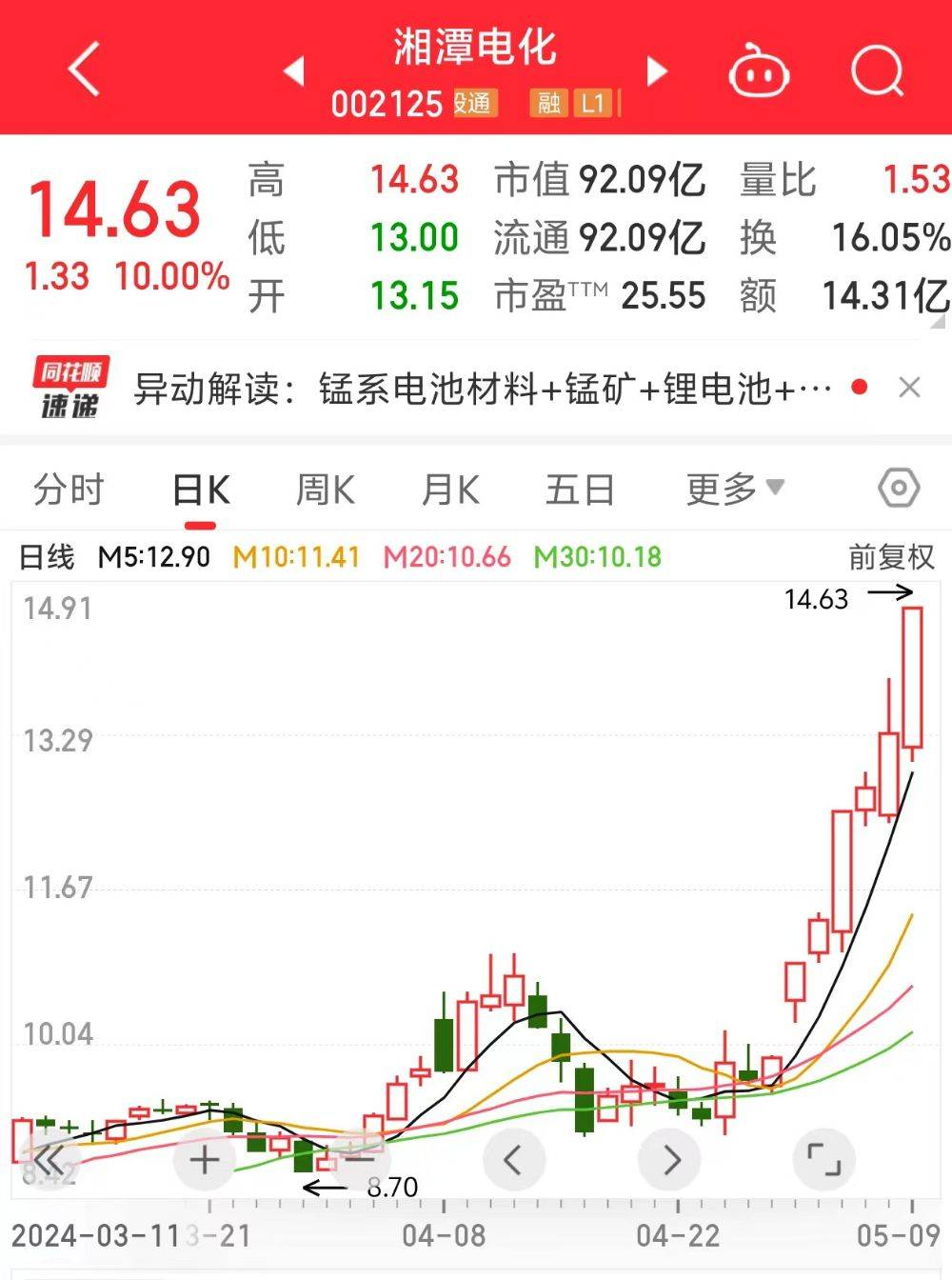Jump back with the double-arrow rewind control
The width and height of the screenshot is (952, 1280).
tap(50, 1160)
